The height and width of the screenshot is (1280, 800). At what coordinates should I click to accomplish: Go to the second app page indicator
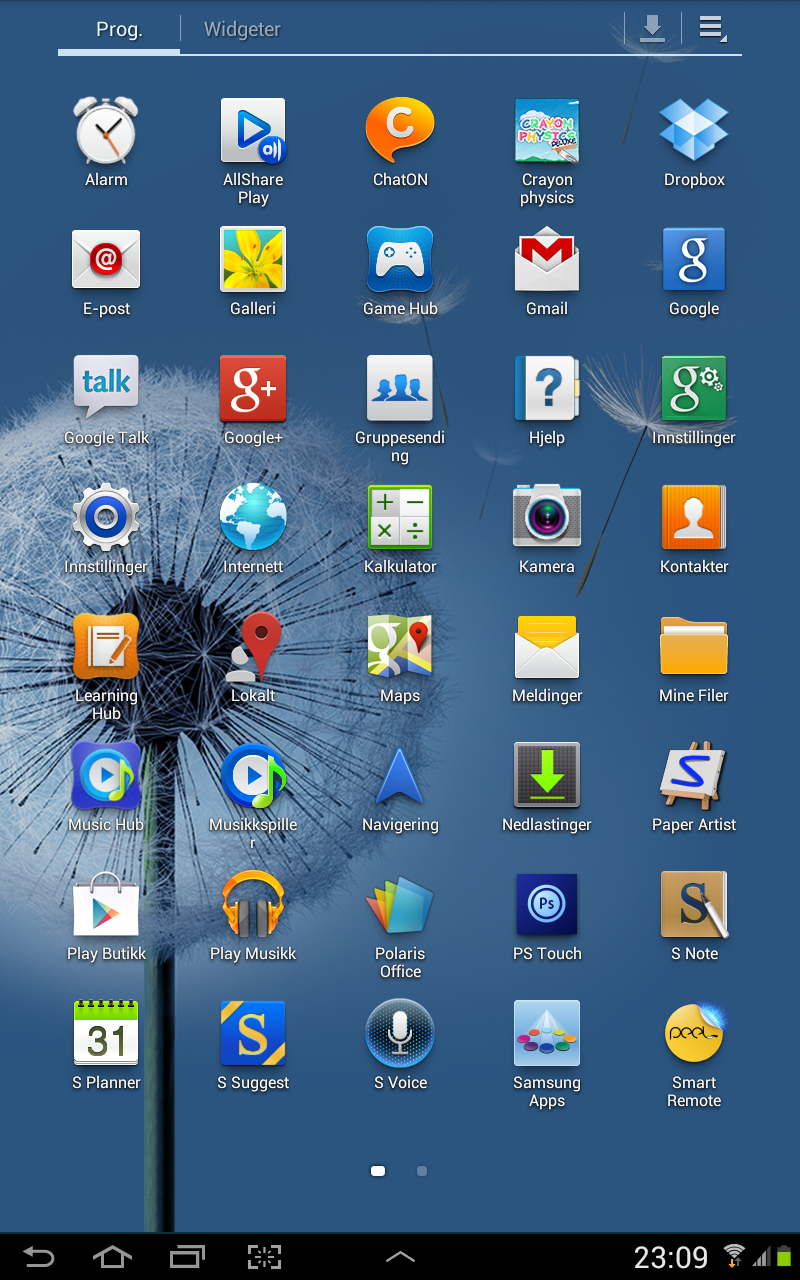422,1171
